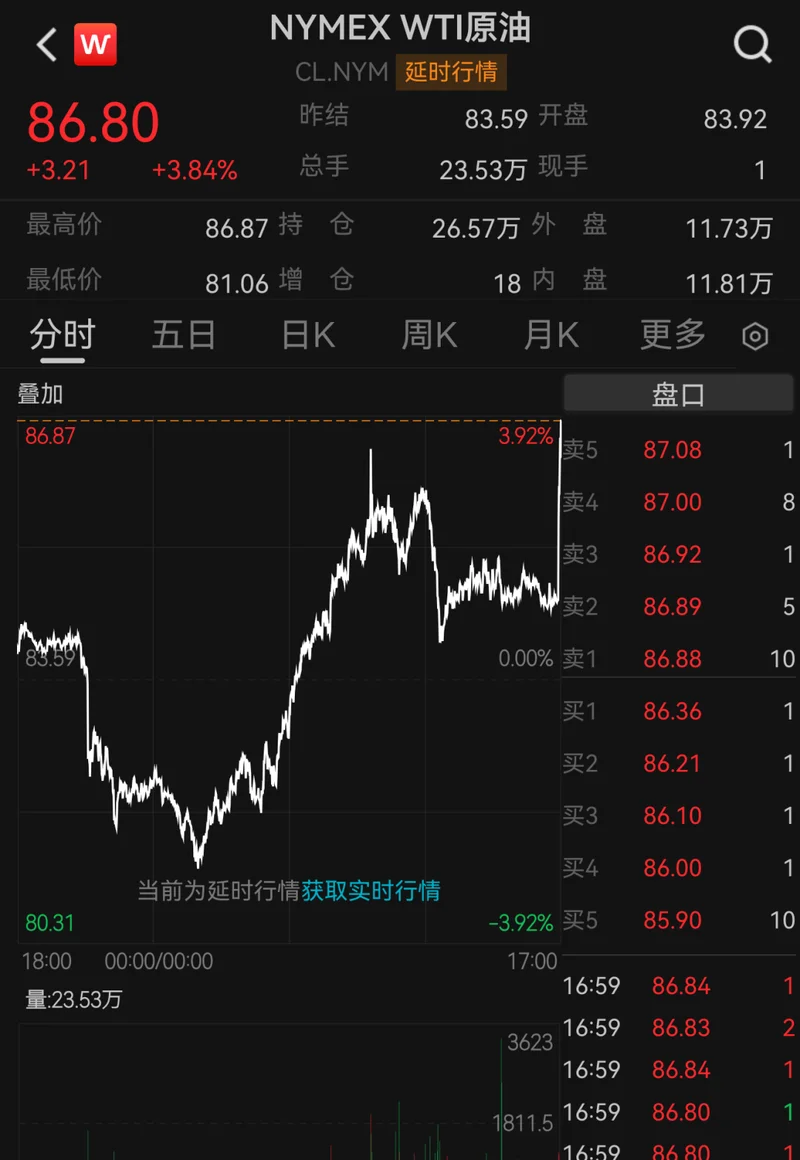Switch to the 五日 tab

tap(184, 335)
